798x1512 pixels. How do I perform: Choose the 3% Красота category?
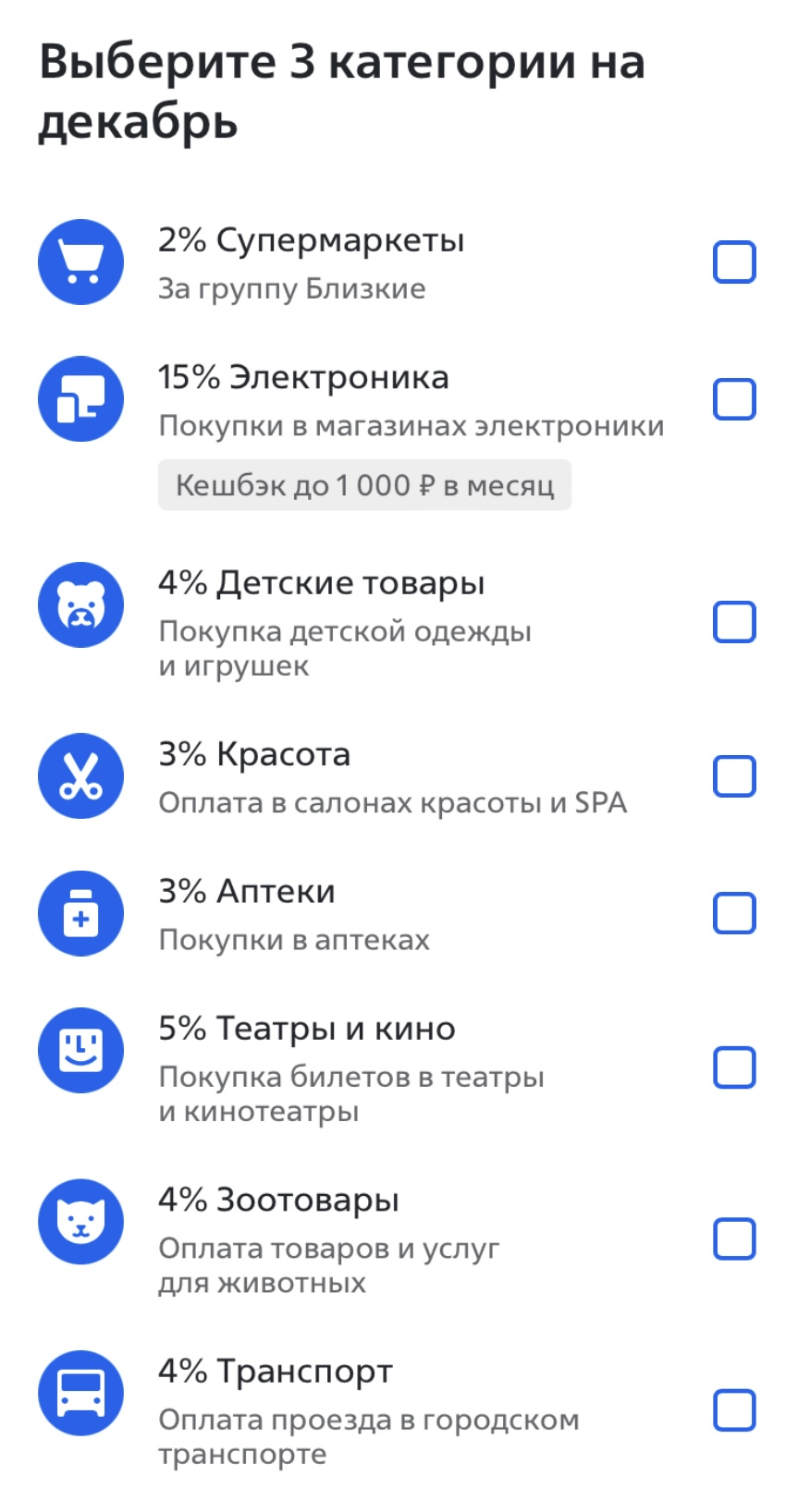pos(734,776)
